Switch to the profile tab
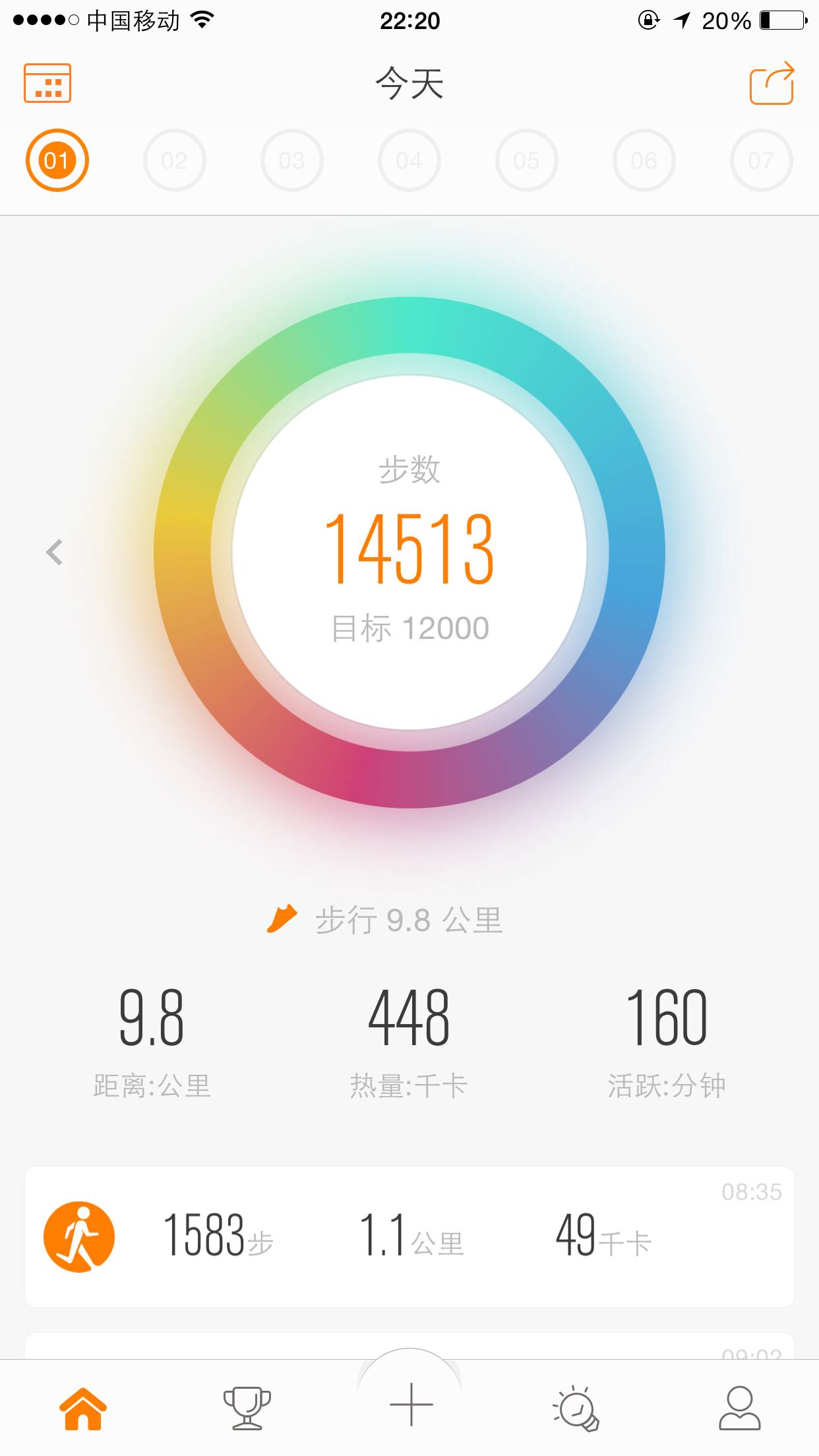819x1456 pixels. [x=739, y=1408]
